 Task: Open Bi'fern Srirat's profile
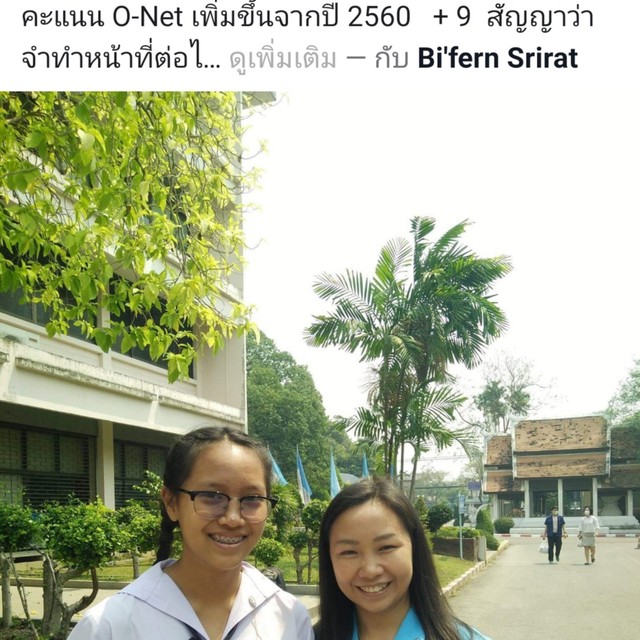pos(497,58)
